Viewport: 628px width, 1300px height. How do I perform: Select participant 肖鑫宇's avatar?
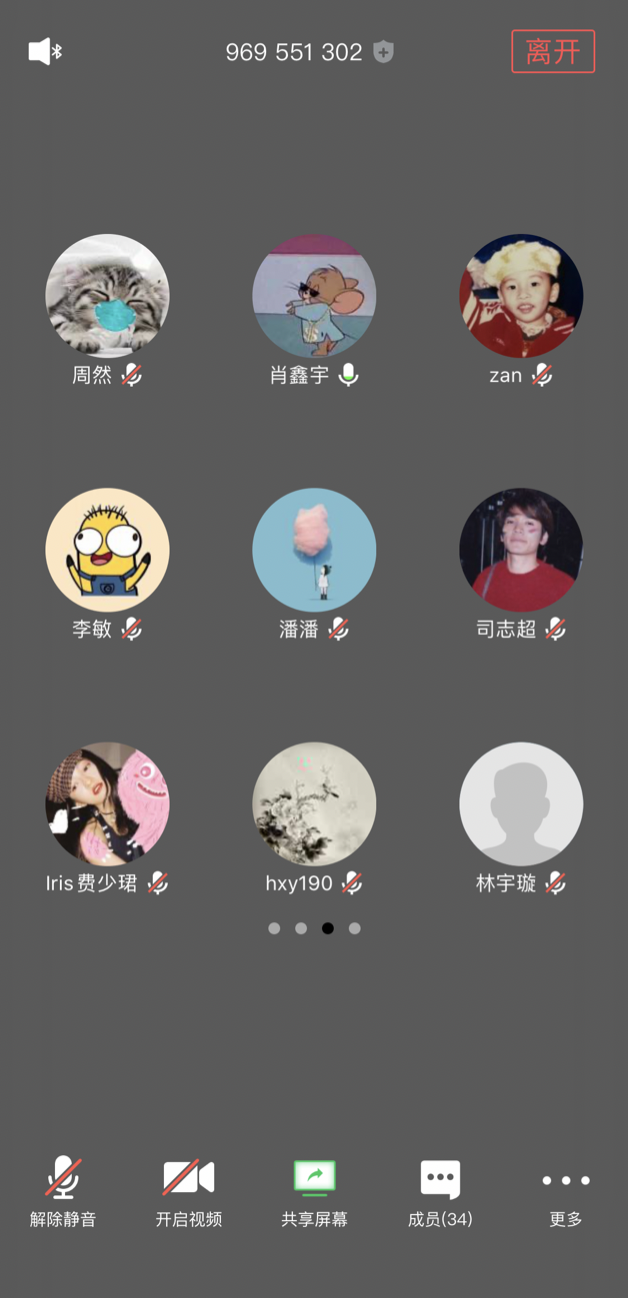coord(314,296)
